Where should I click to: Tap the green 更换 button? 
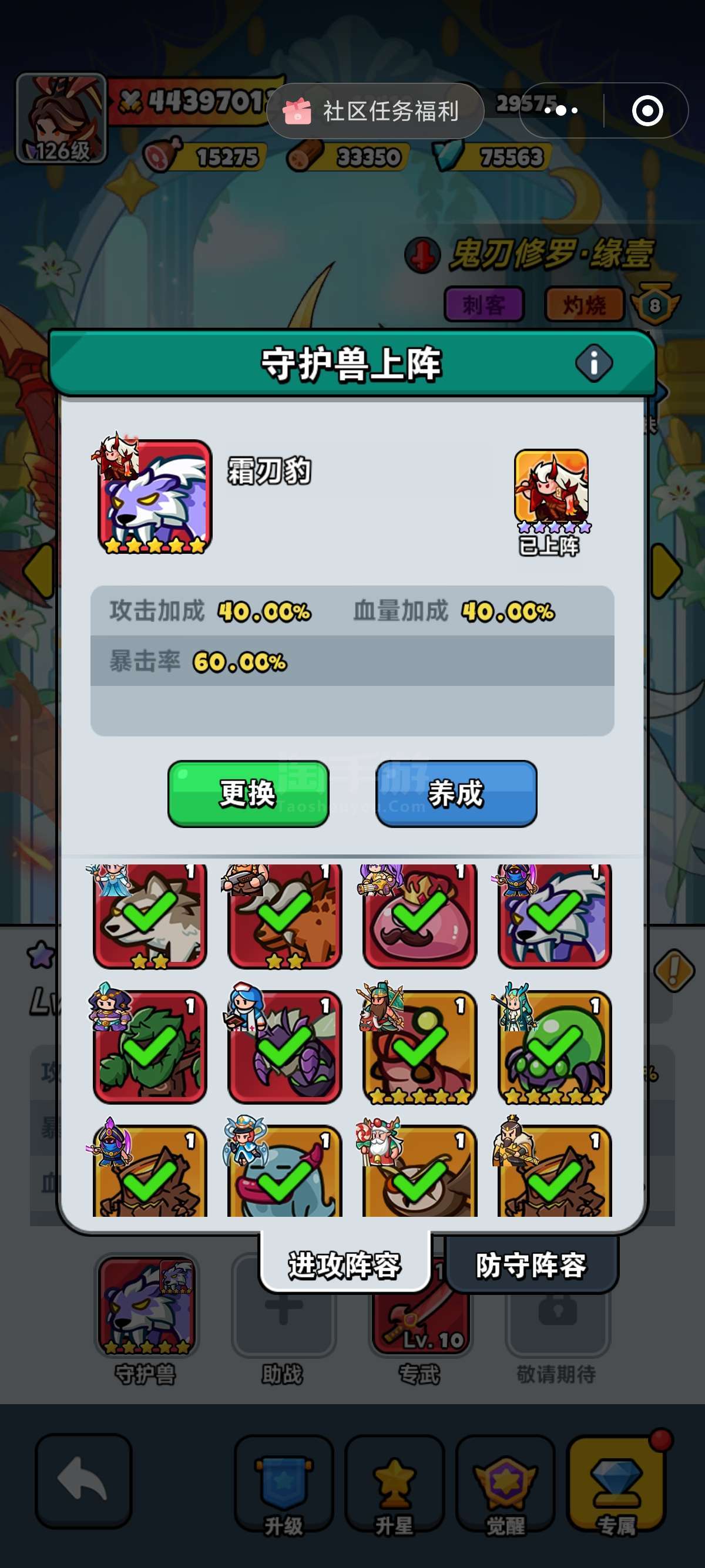[249, 793]
